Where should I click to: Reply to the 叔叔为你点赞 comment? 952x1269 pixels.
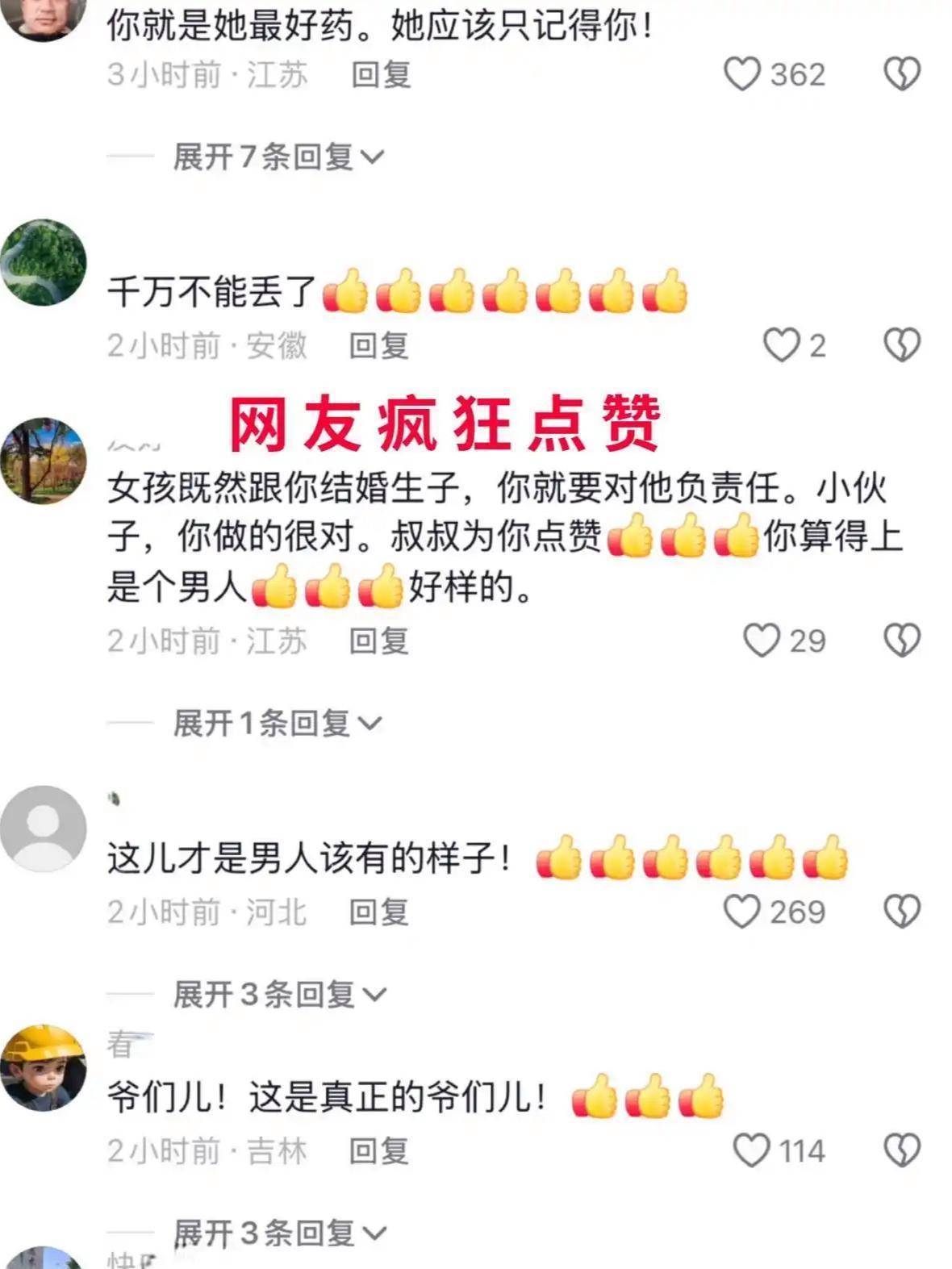tap(378, 641)
